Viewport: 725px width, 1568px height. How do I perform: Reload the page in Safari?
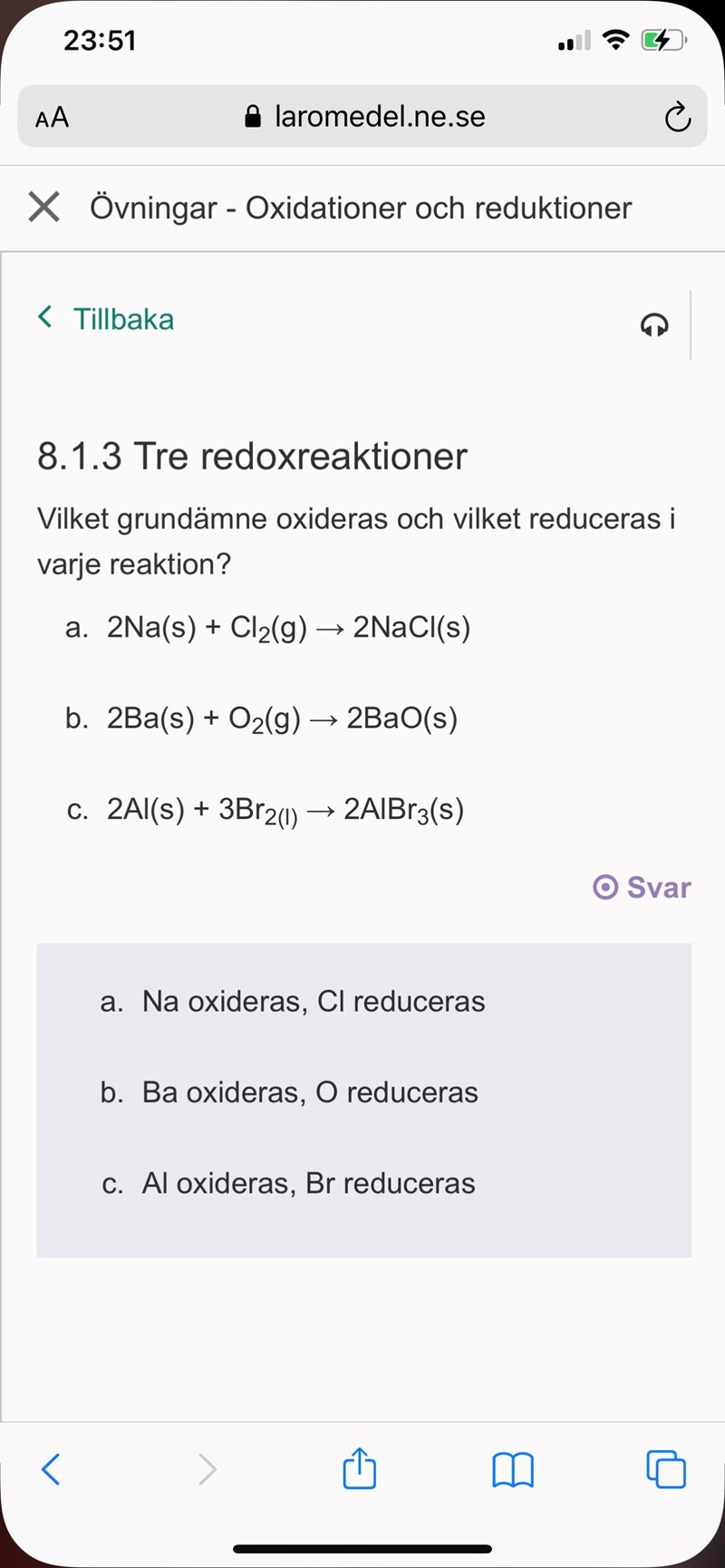[677, 117]
